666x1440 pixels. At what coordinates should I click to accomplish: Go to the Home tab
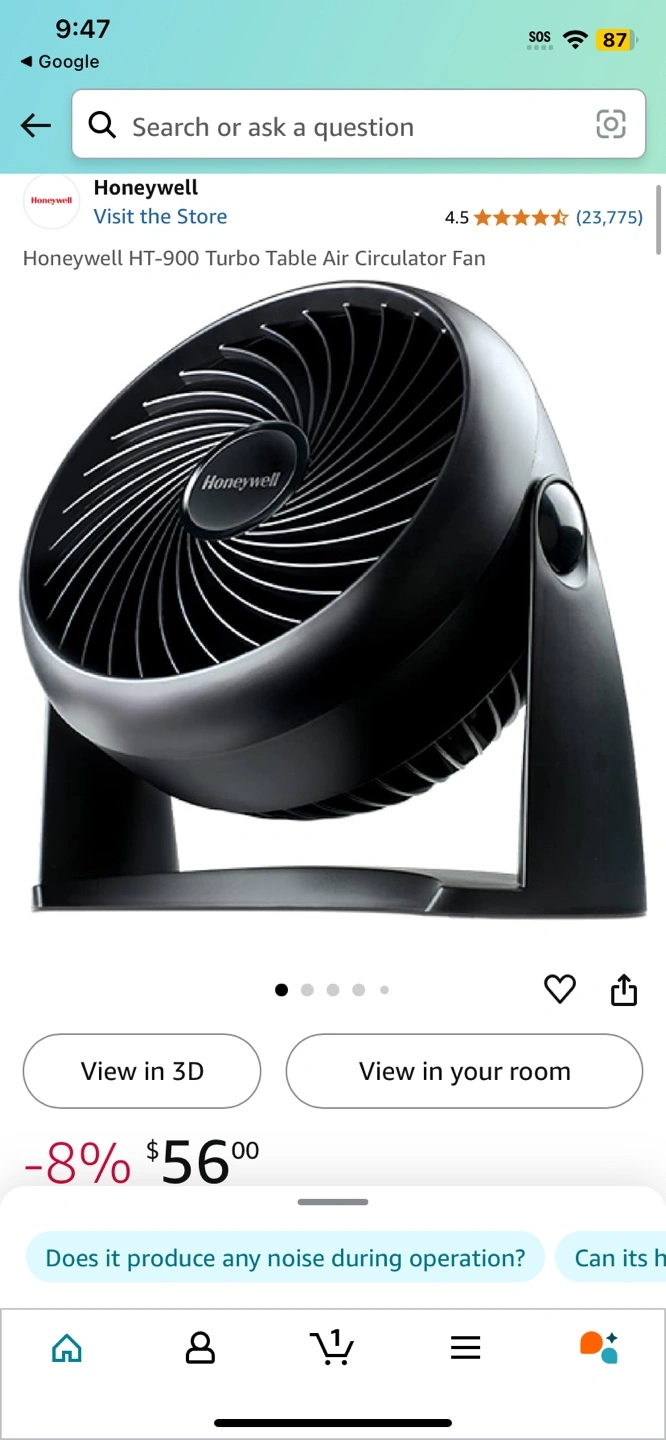[x=67, y=1348]
